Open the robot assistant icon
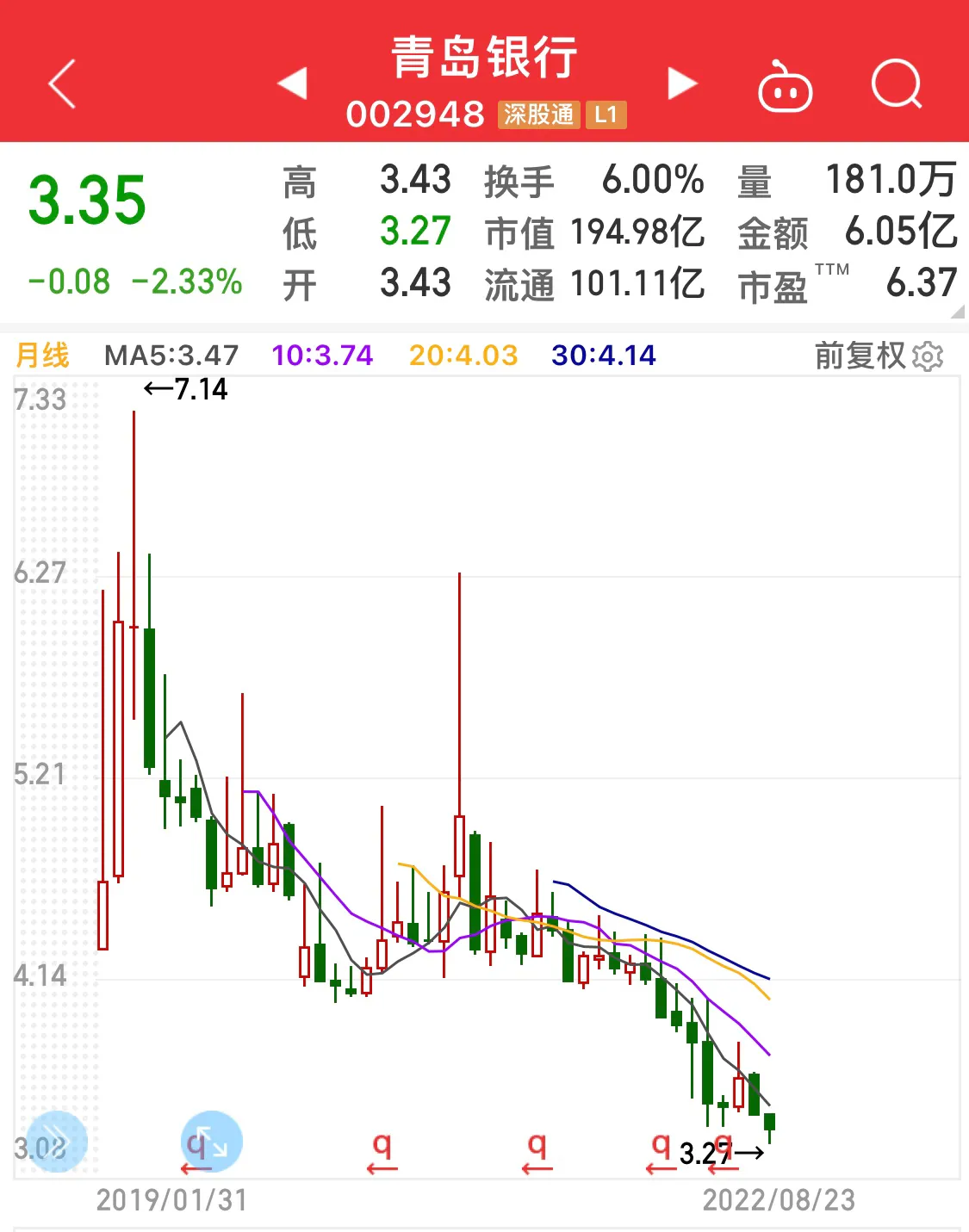 [x=785, y=87]
